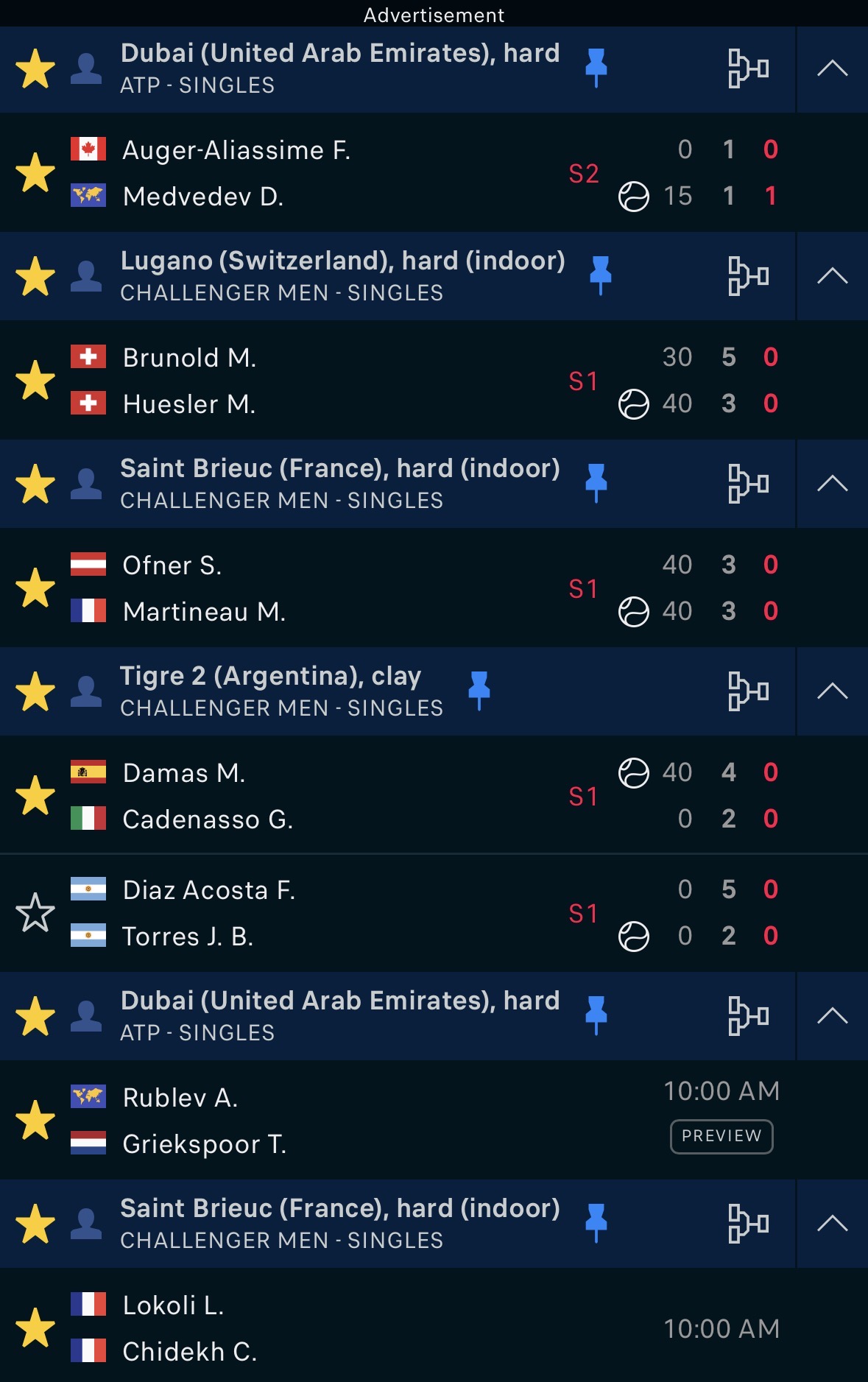This screenshot has height=1382, width=868.
Task: Unpin the Tigre 2 Argentina tournament
Action: coord(479,690)
